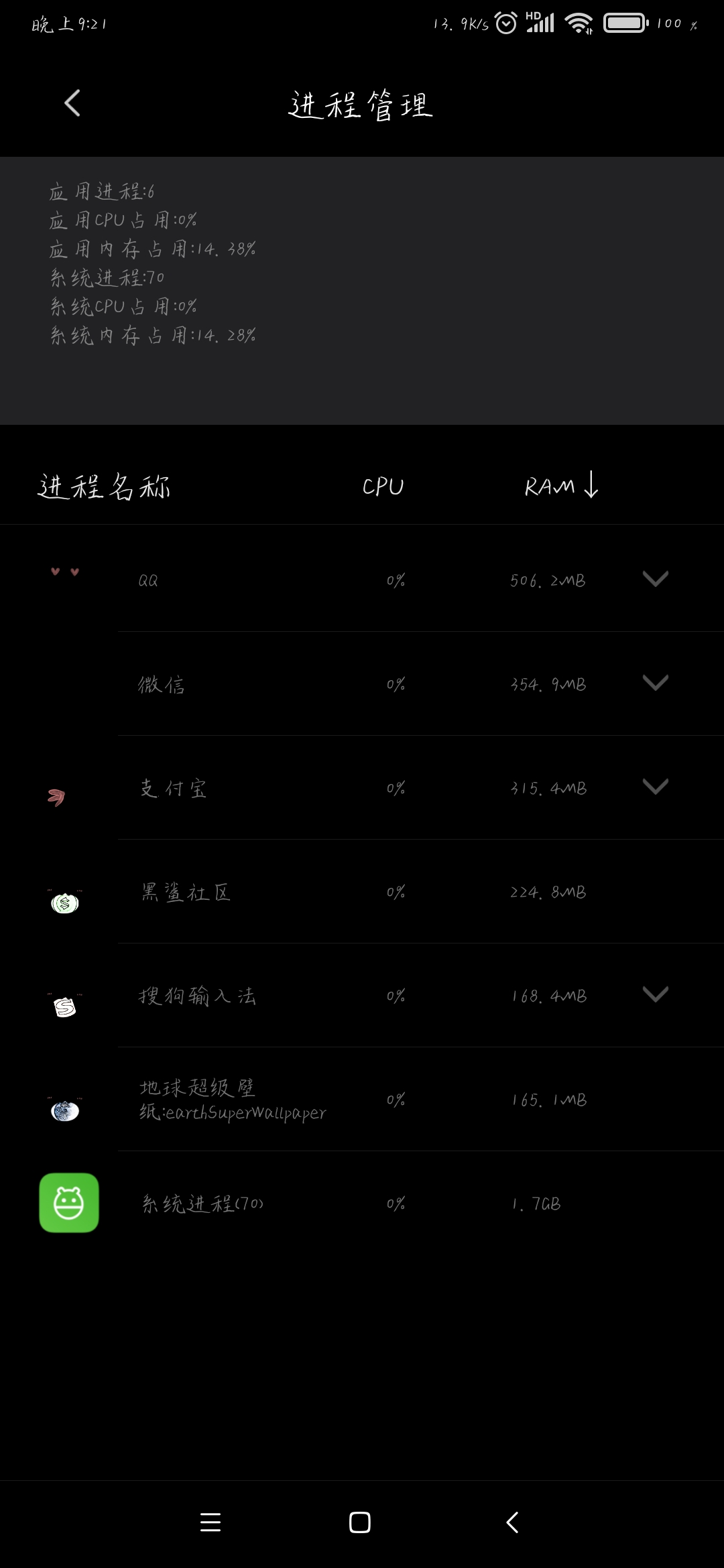Expand the 搜狗输入法 process chevron
Screen dimensions: 724x1568
(x=655, y=994)
